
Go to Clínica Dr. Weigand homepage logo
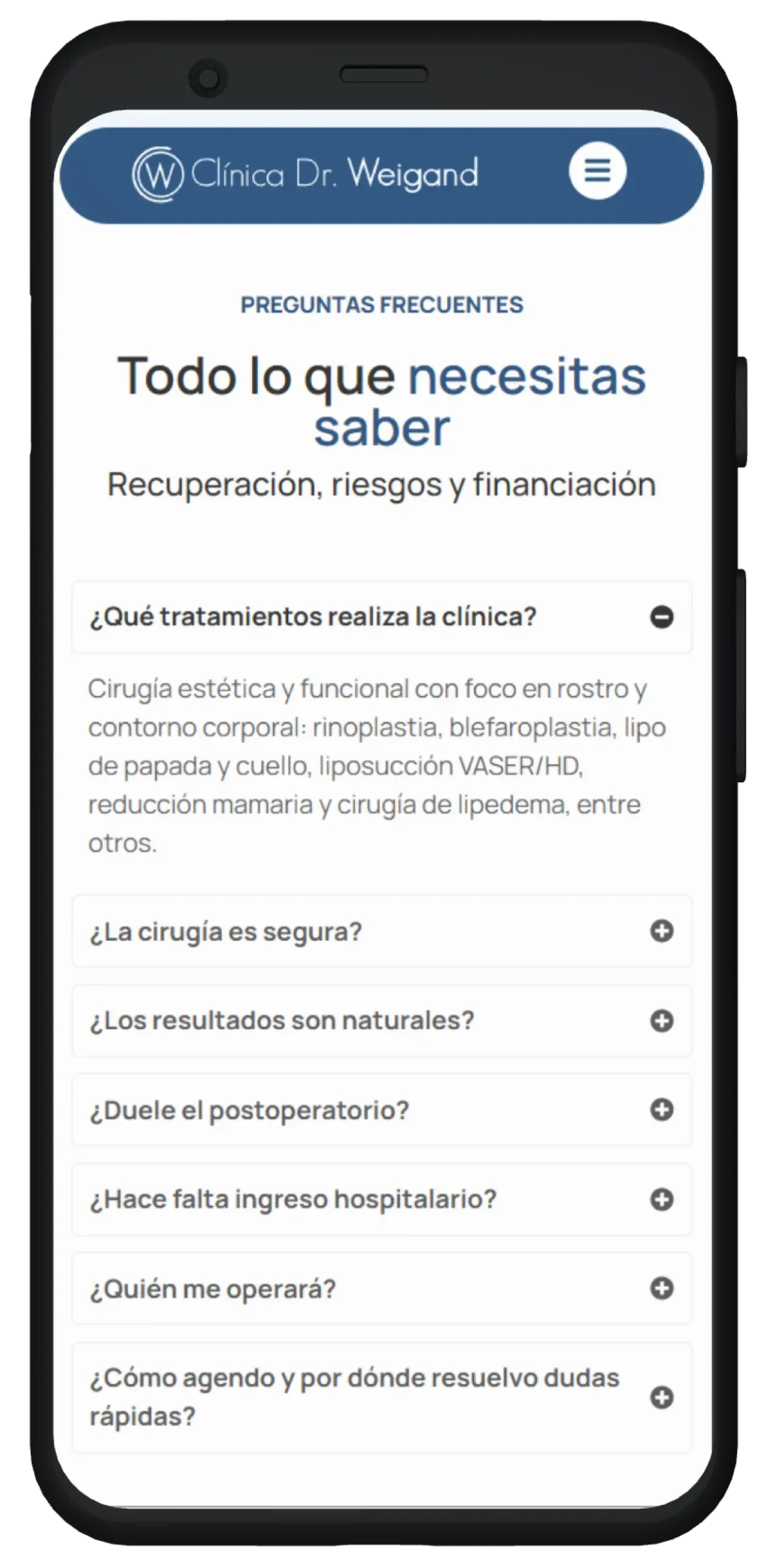click(305, 175)
